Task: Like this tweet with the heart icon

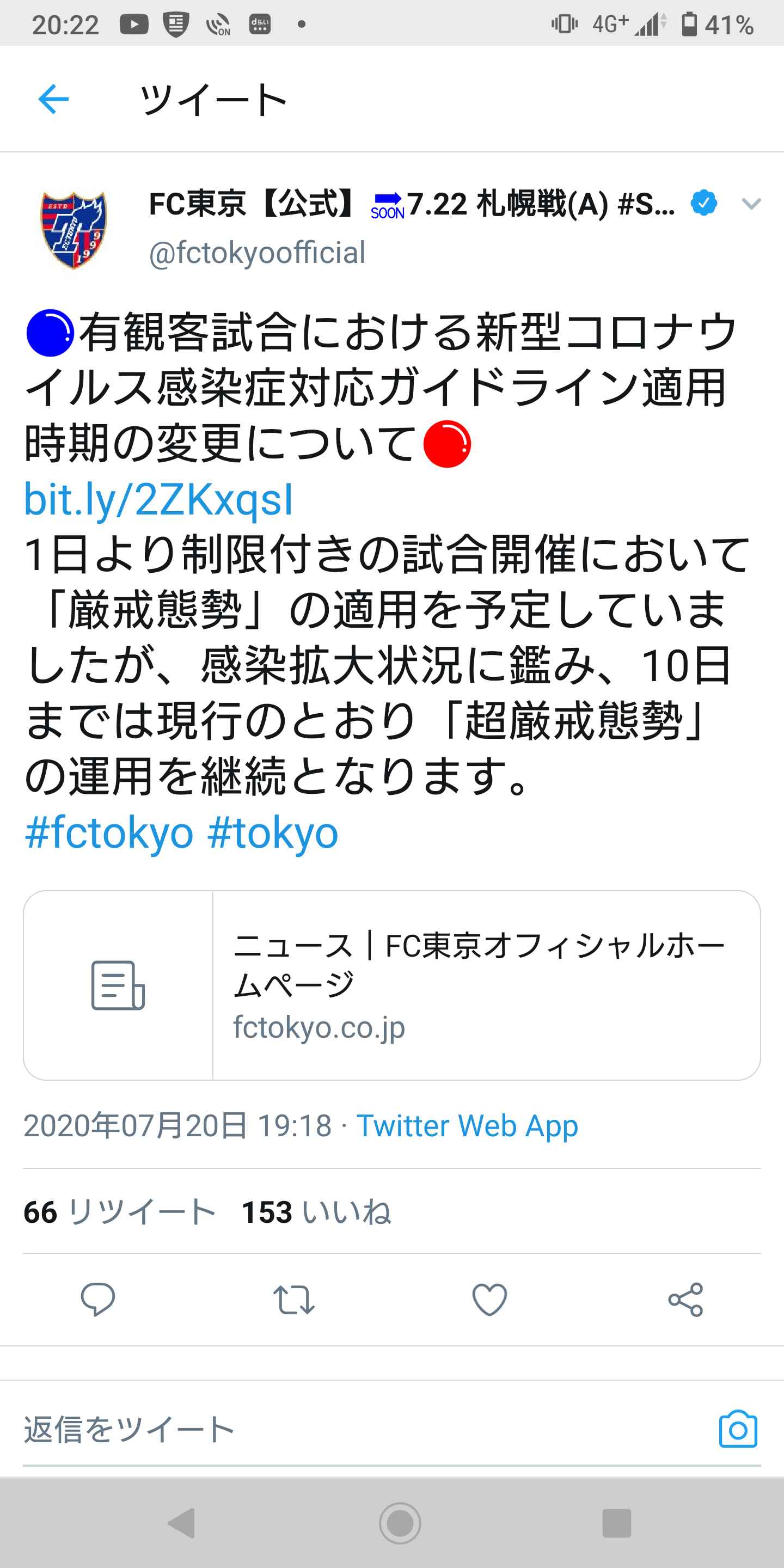Action: click(x=490, y=1299)
